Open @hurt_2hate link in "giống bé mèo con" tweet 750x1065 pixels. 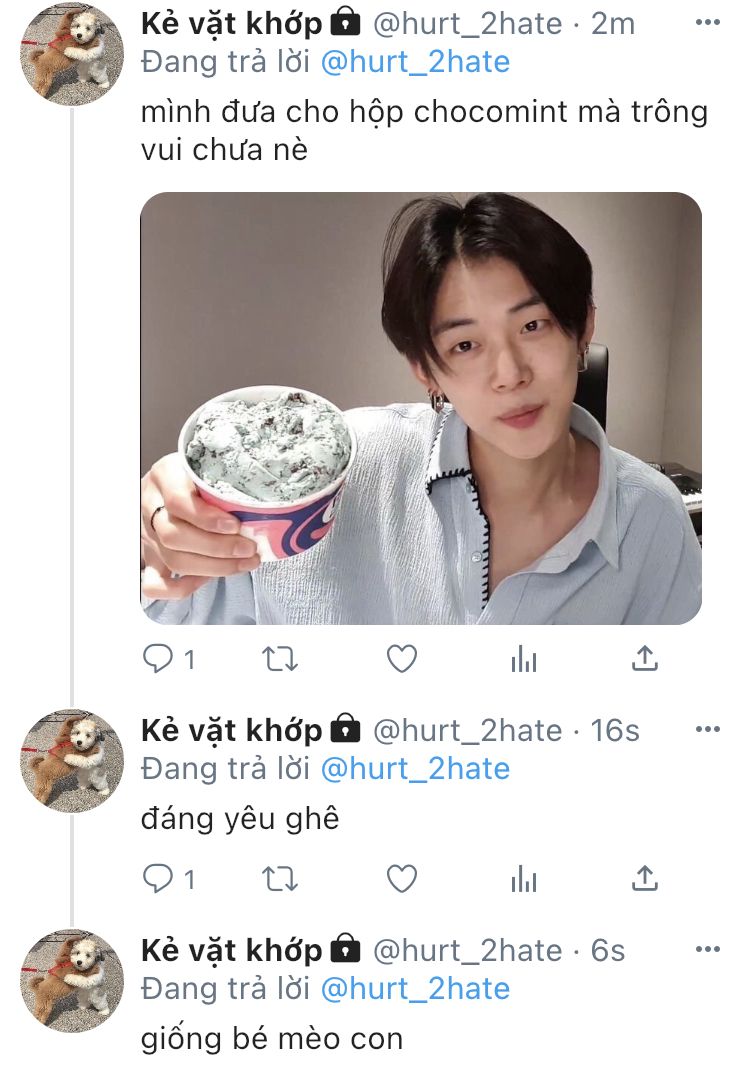(414, 989)
